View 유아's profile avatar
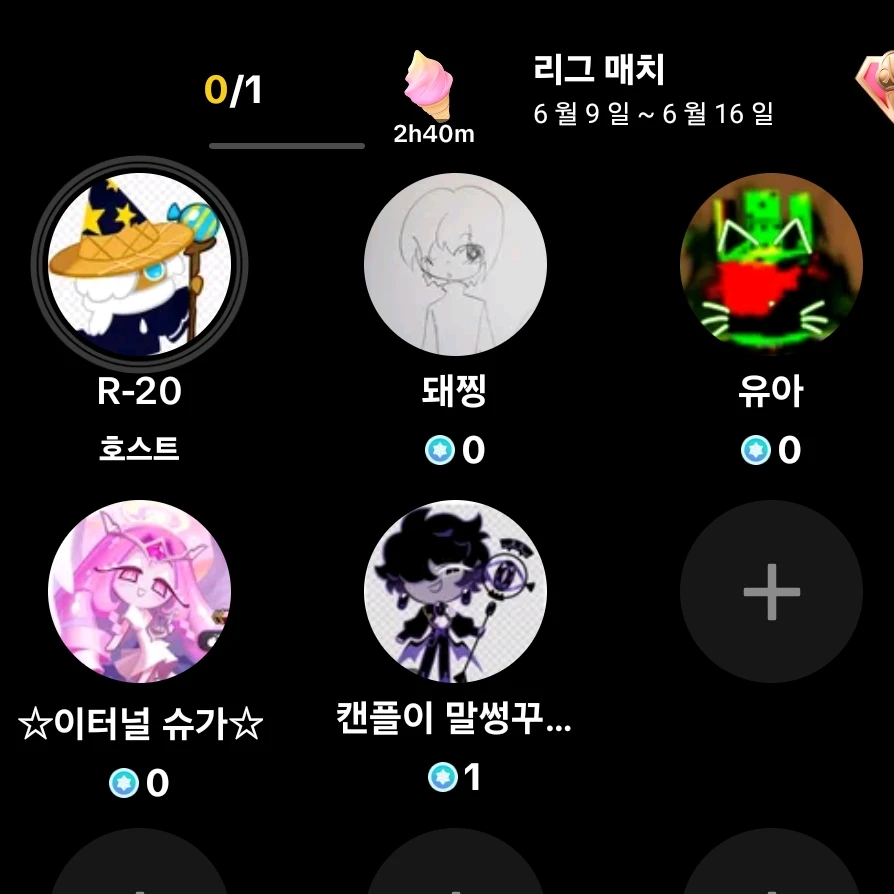The width and height of the screenshot is (894, 894). pyautogui.click(x=771, y=264)
